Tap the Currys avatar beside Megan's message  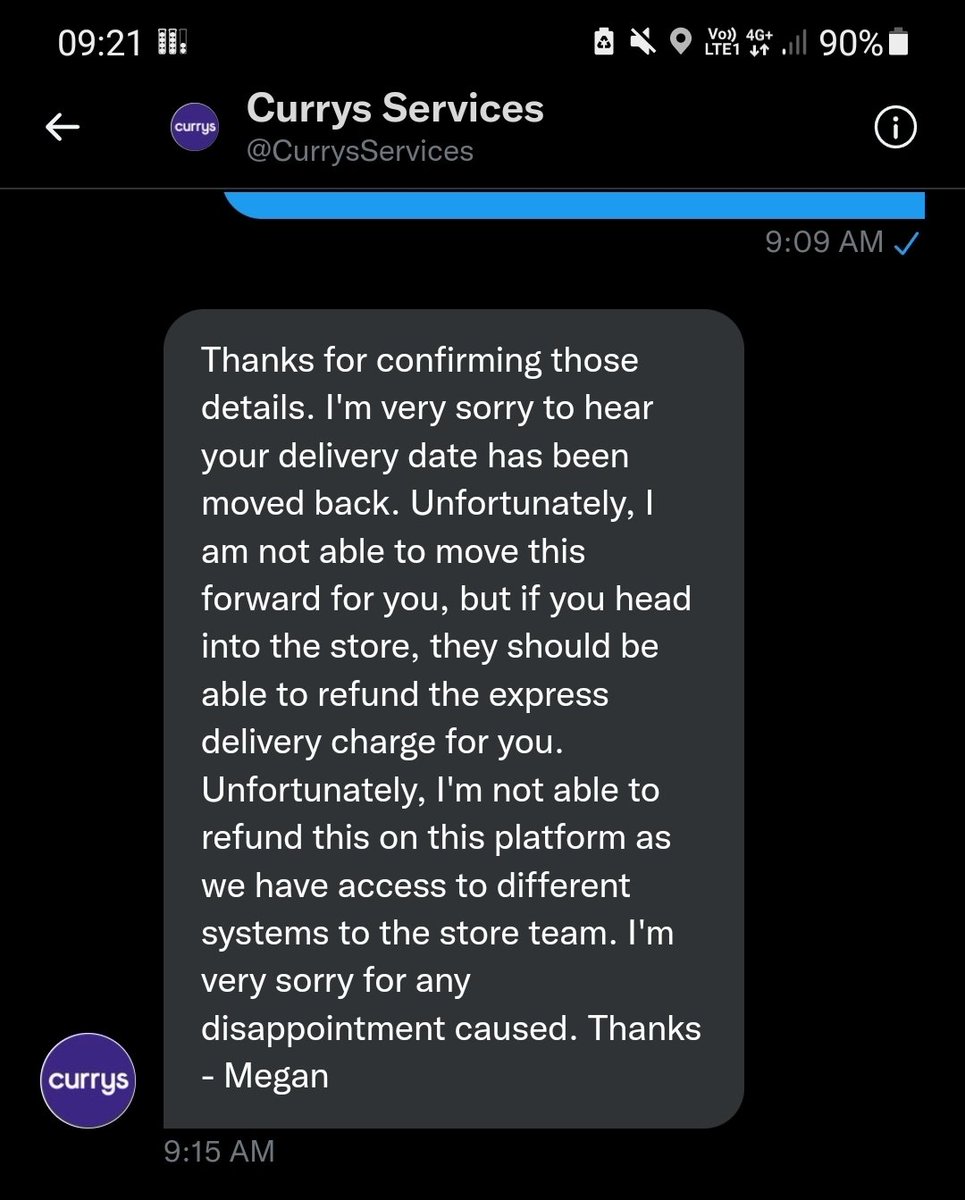pyautogui.click(x=88, y=1081)
